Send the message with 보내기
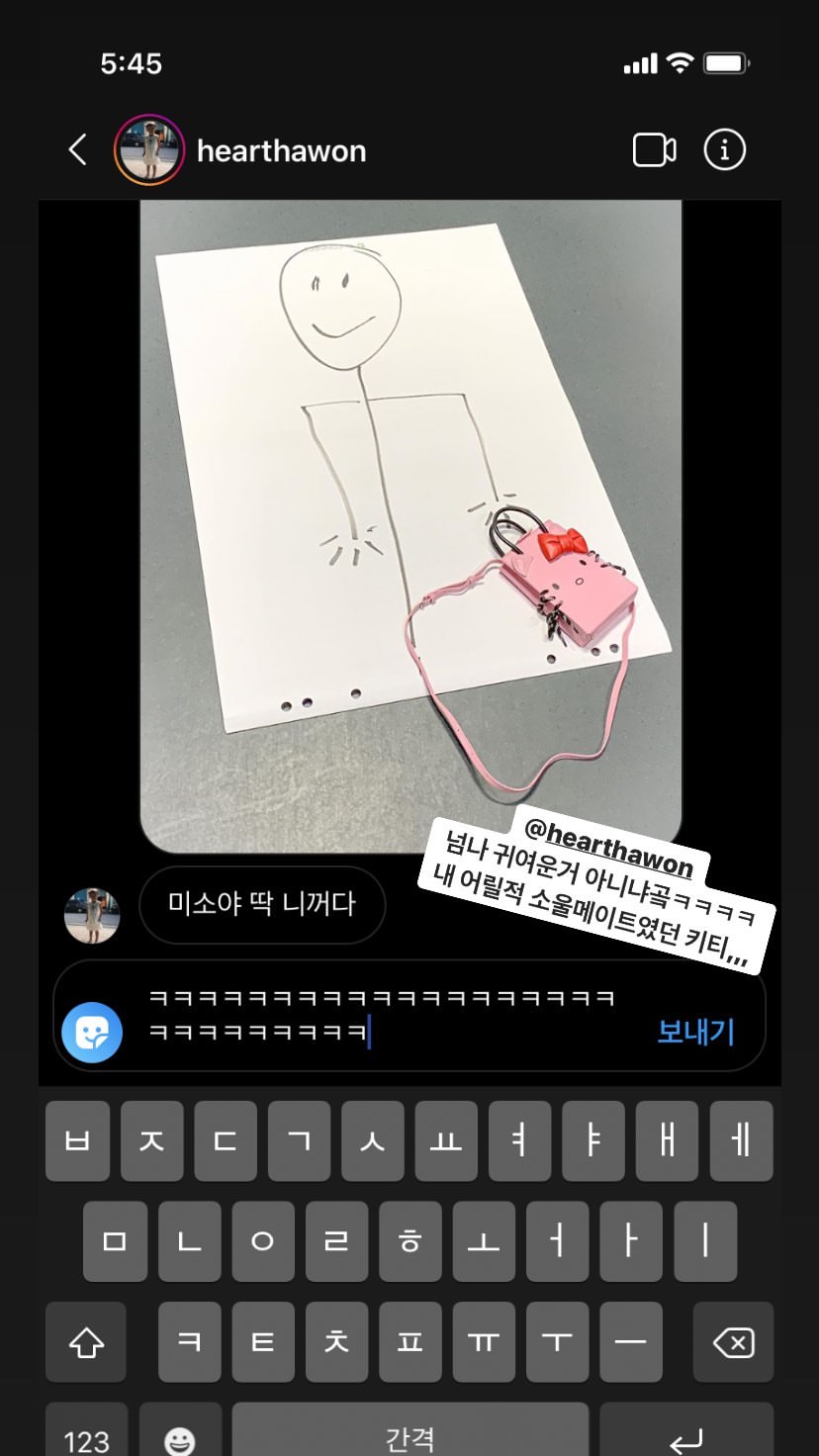This screenshot has height=1456, width=819. tap(695, 1032)
